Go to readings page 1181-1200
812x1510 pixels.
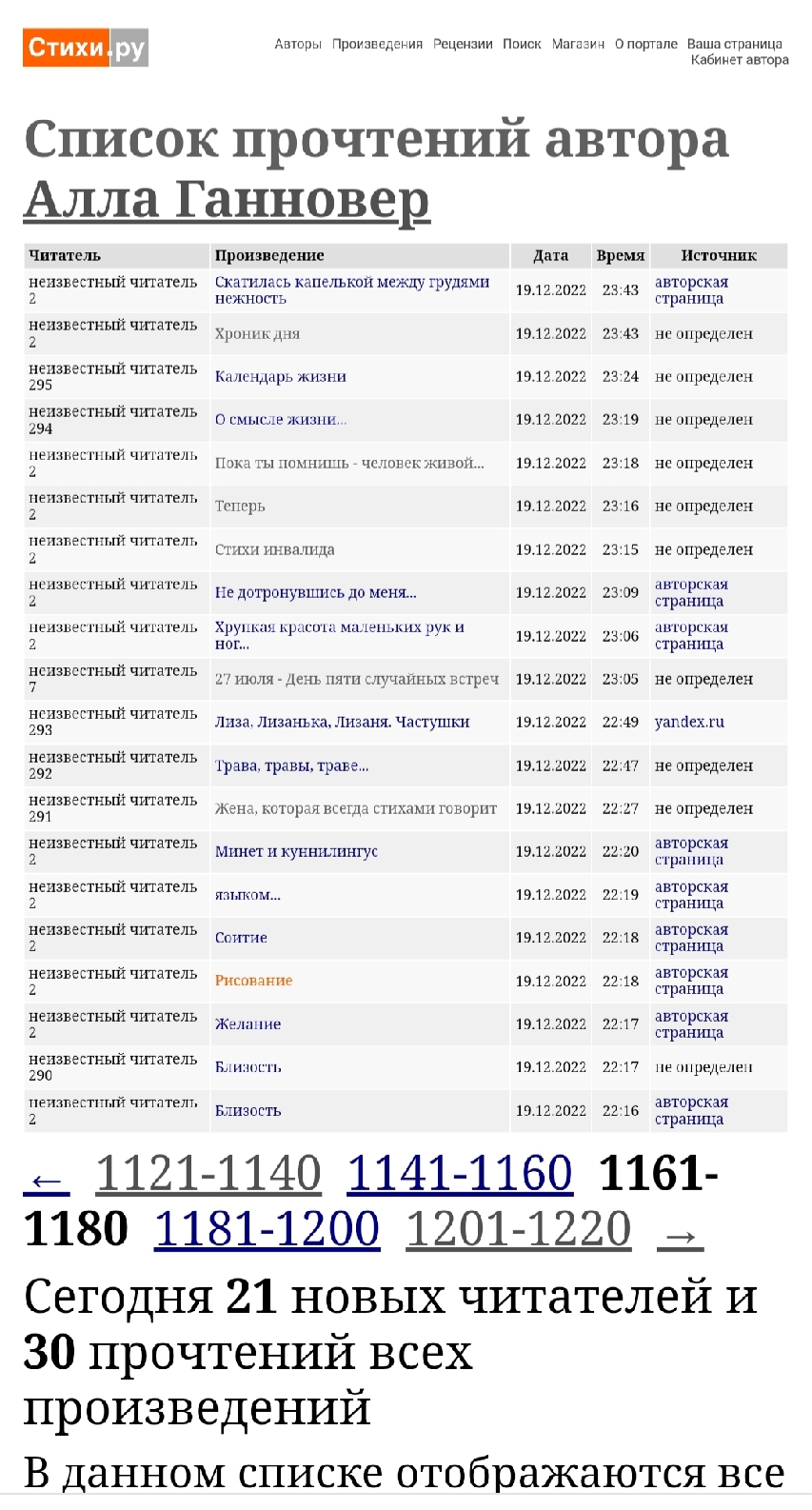click(x=267, y=1228)
